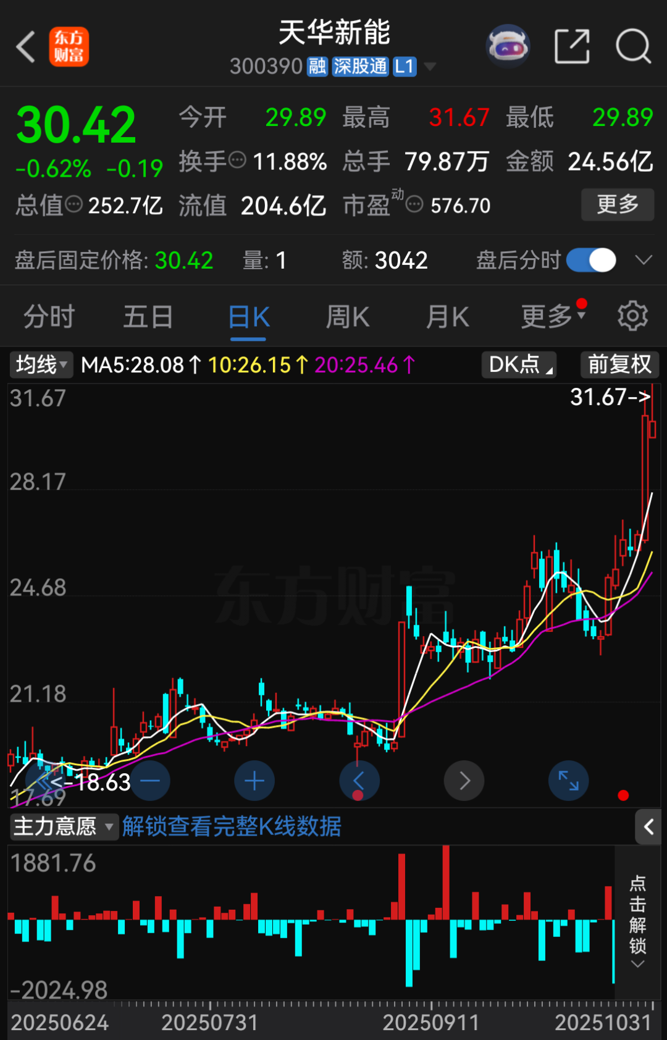Image resolution: width=667 pixels, height=1040 pixels.
Task: Zoom in the K-line chart
Action: (x=254, y=780)
